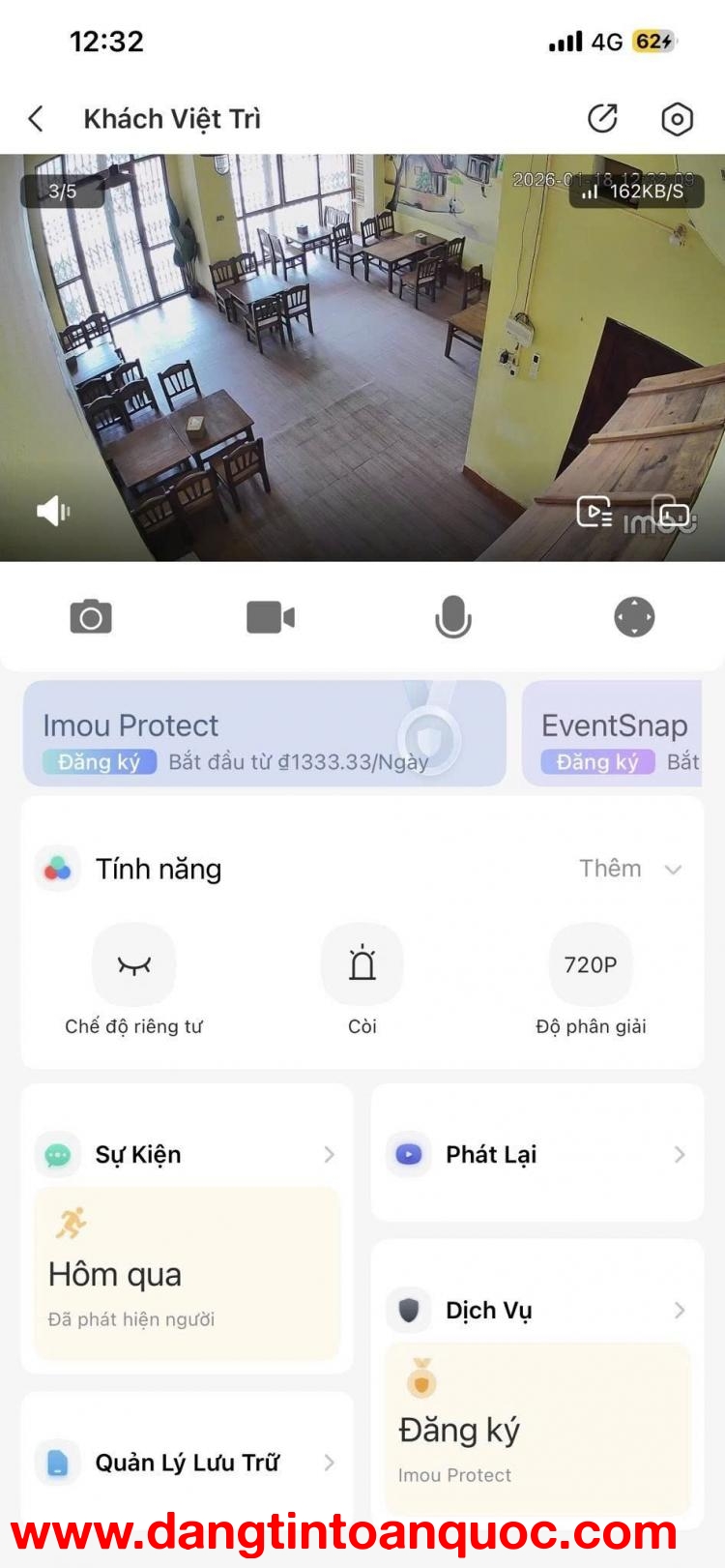Viewport: 725px width, 1568px height.
Task: Open the two-way talk microphone
Action: point(452,617)
